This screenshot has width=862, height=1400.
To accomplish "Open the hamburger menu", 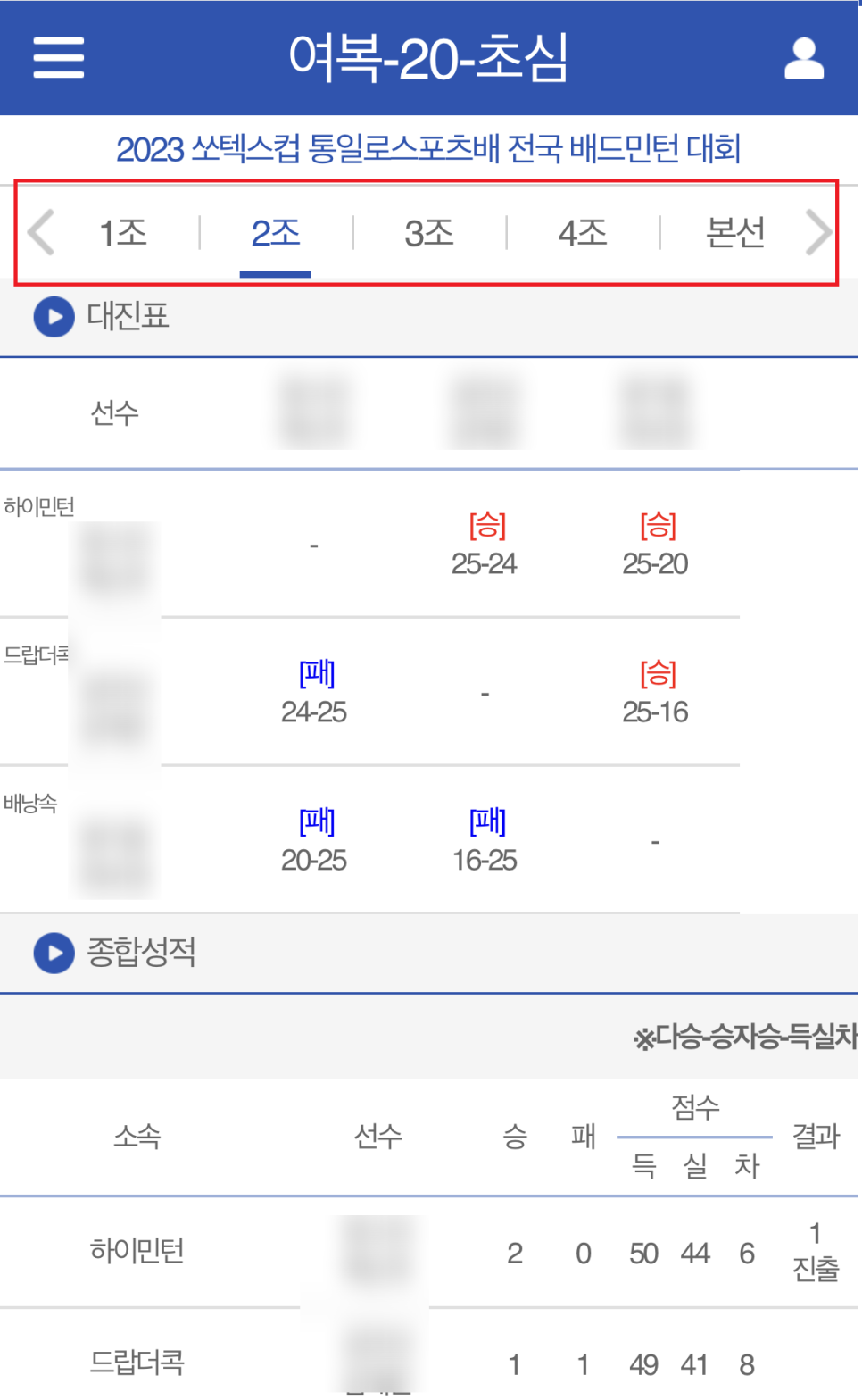I will pyautogui.click(x=59, y=58).
